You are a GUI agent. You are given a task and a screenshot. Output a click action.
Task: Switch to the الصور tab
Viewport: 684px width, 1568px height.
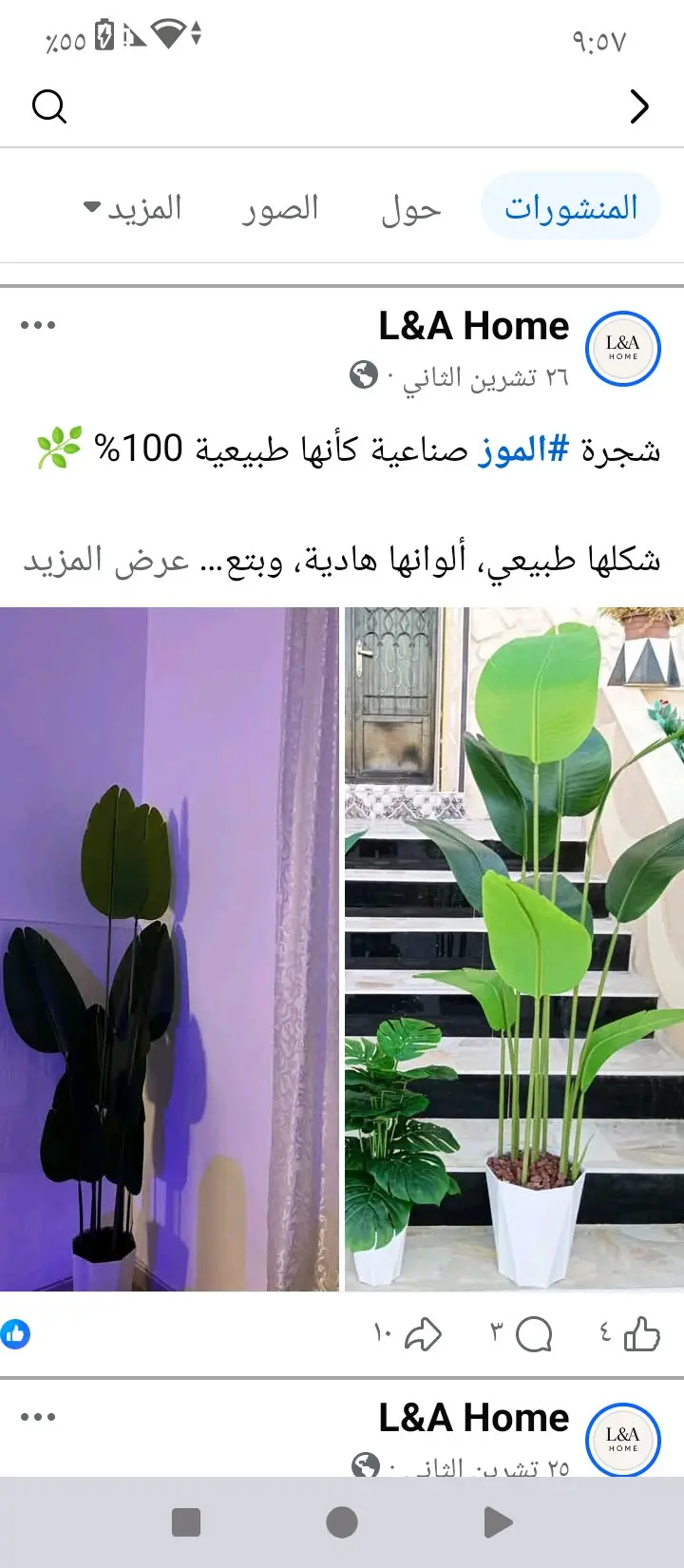pos(279,208)
